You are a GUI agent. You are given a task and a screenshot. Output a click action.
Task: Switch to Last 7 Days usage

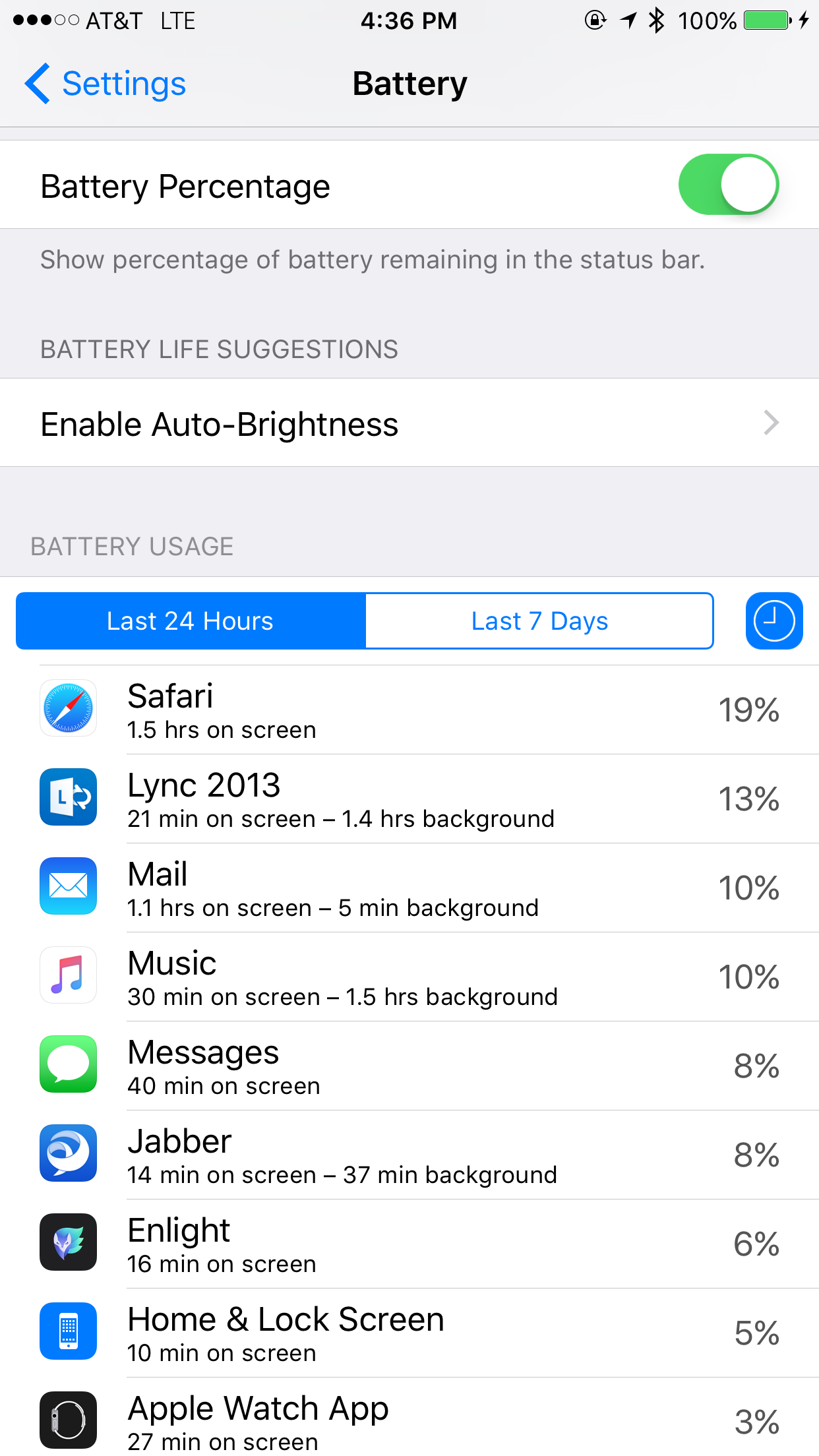[539, 621]
